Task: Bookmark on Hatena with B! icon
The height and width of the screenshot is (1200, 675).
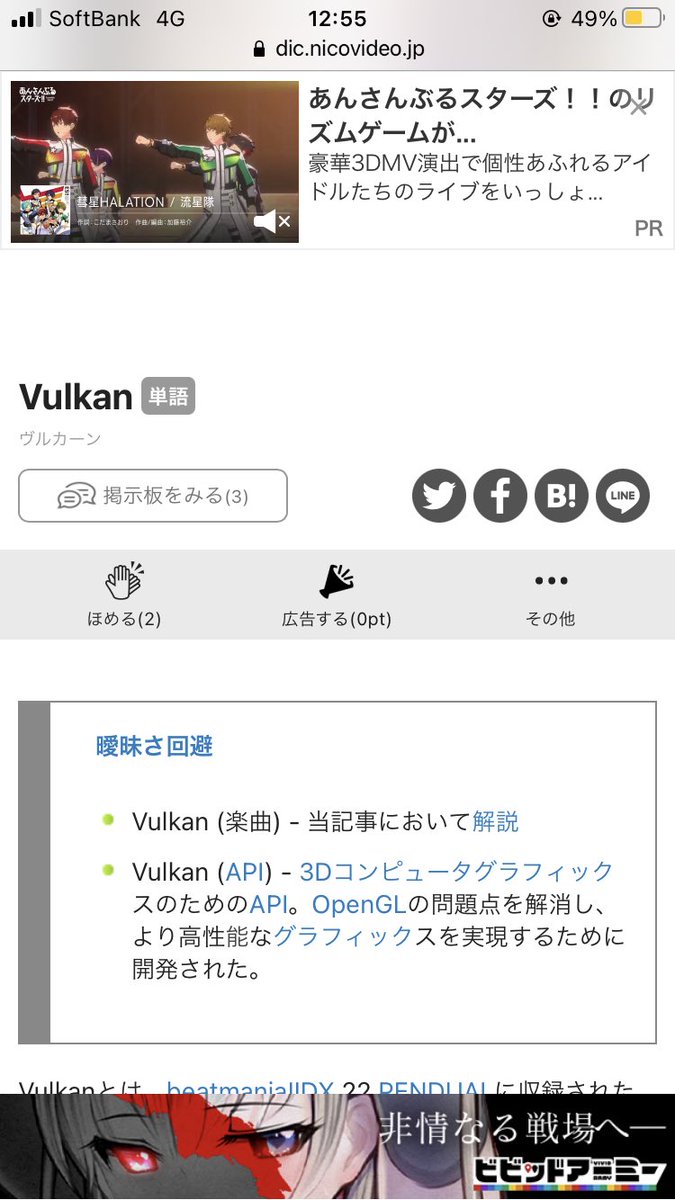Action: pyautogui.click(x=561, y=495)
